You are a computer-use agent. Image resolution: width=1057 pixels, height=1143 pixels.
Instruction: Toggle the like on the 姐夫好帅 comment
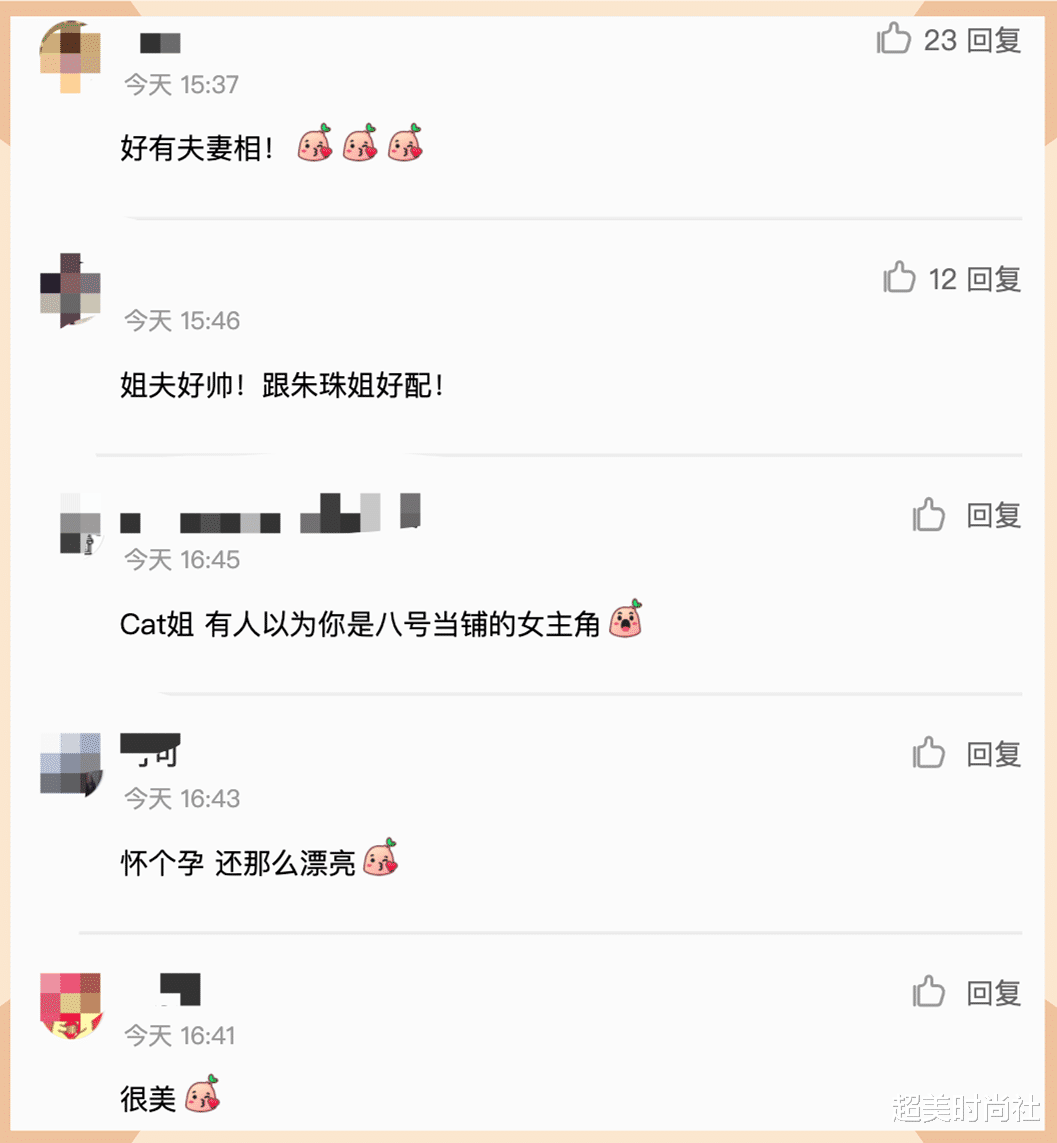click(901, 279)
